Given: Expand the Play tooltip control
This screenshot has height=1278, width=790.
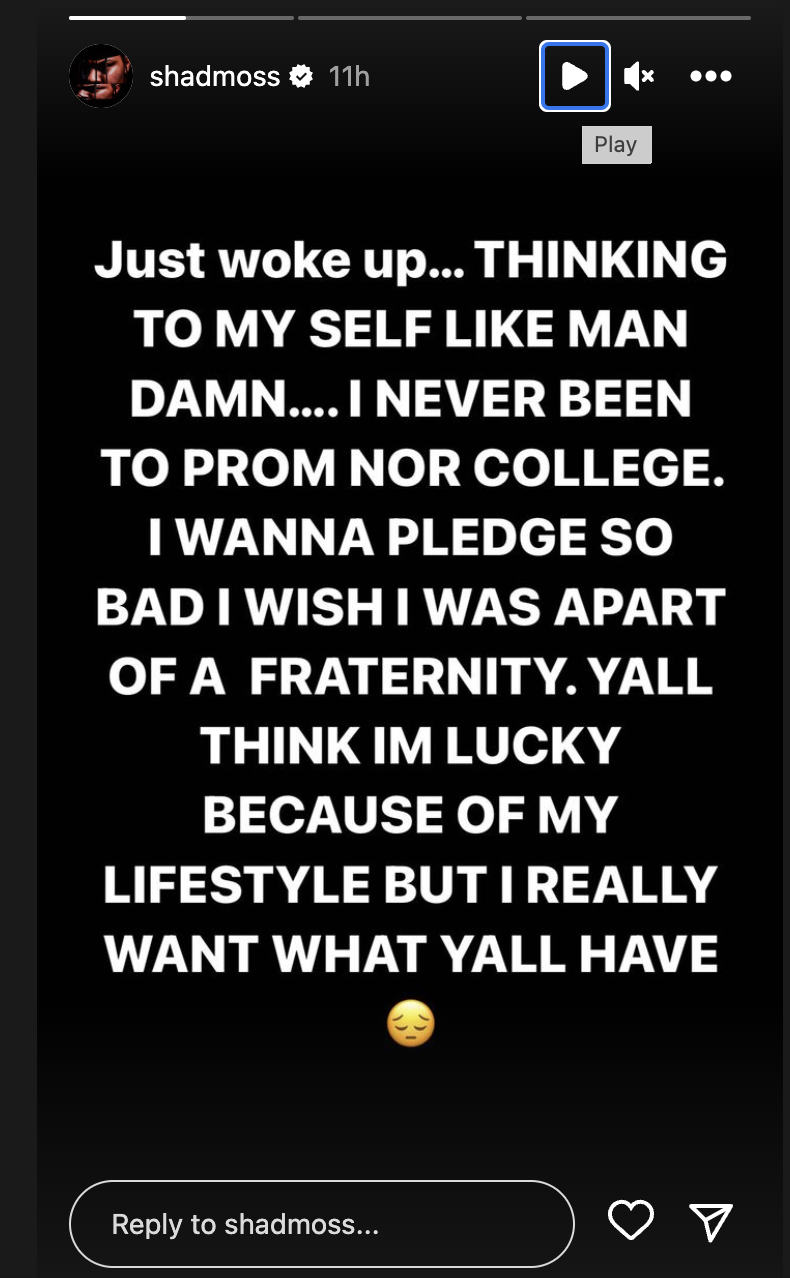Looking at the screenshot, I should coord(616,144).
